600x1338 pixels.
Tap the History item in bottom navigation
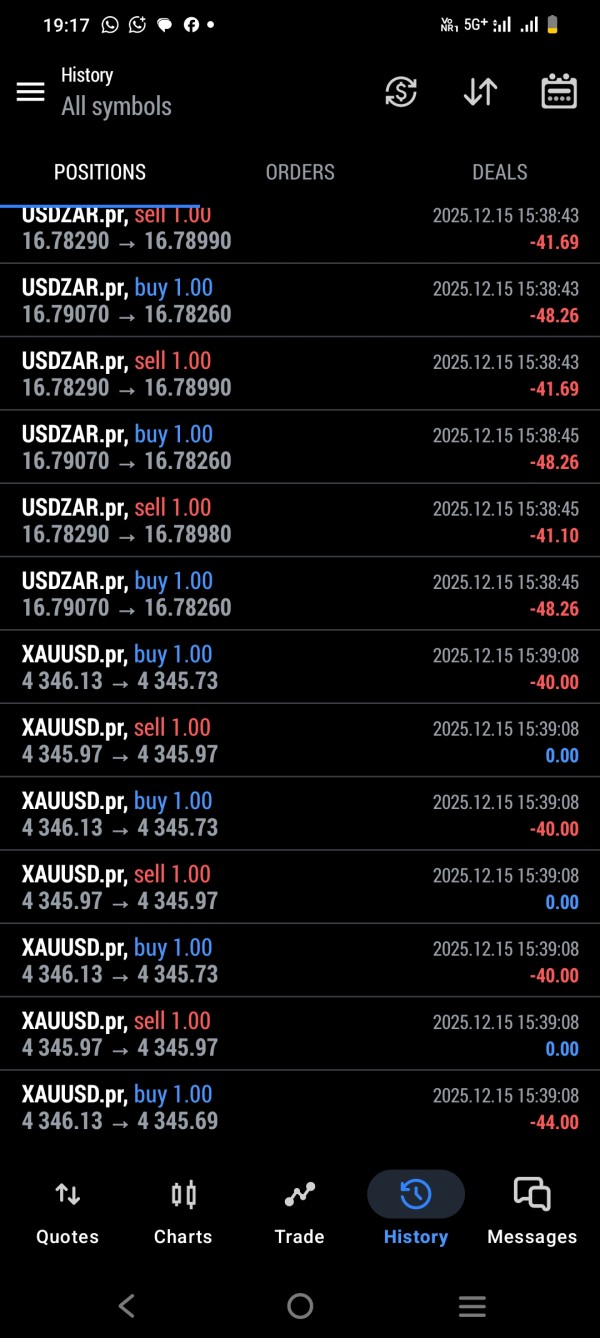[x=415, y=1211]
